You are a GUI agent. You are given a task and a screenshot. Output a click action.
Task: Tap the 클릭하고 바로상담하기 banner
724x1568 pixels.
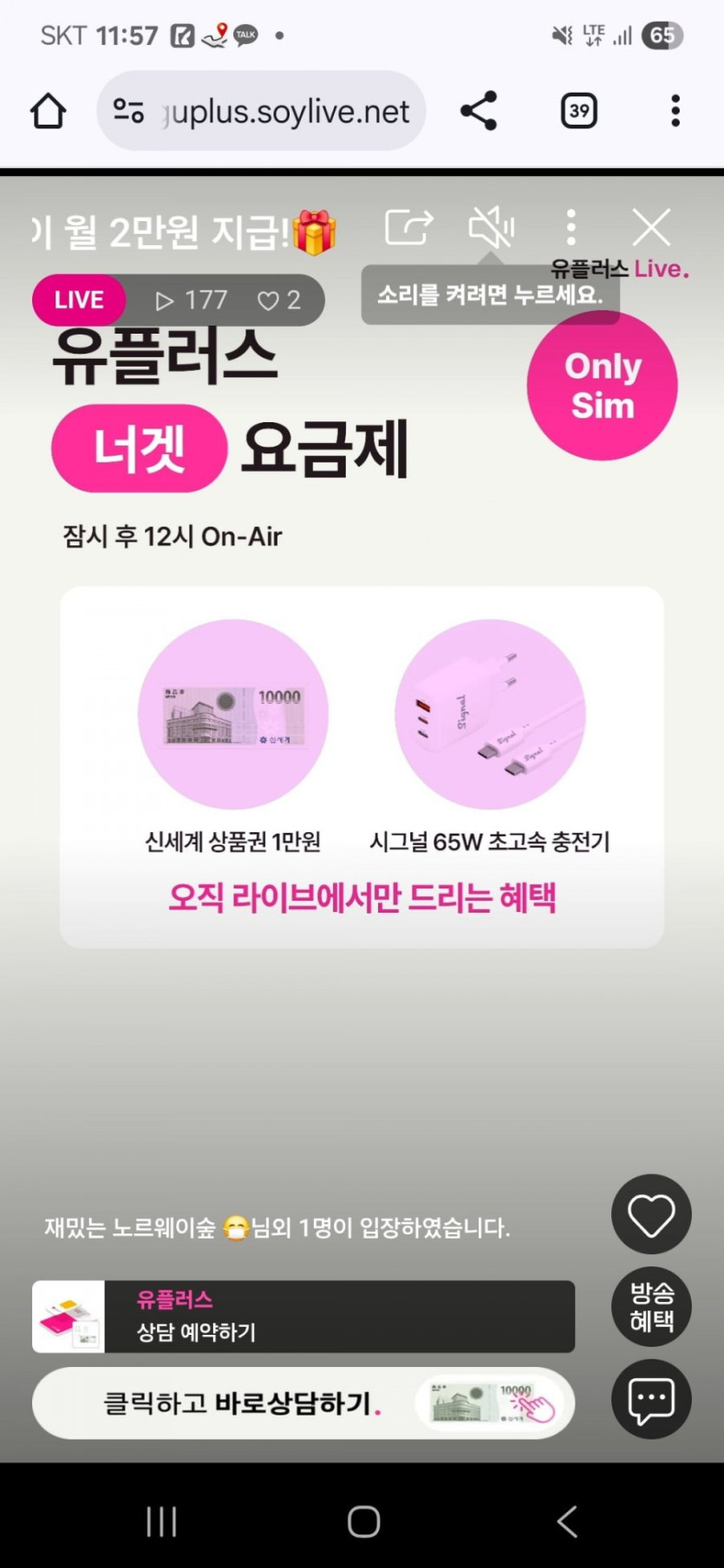coord(303,1402)
